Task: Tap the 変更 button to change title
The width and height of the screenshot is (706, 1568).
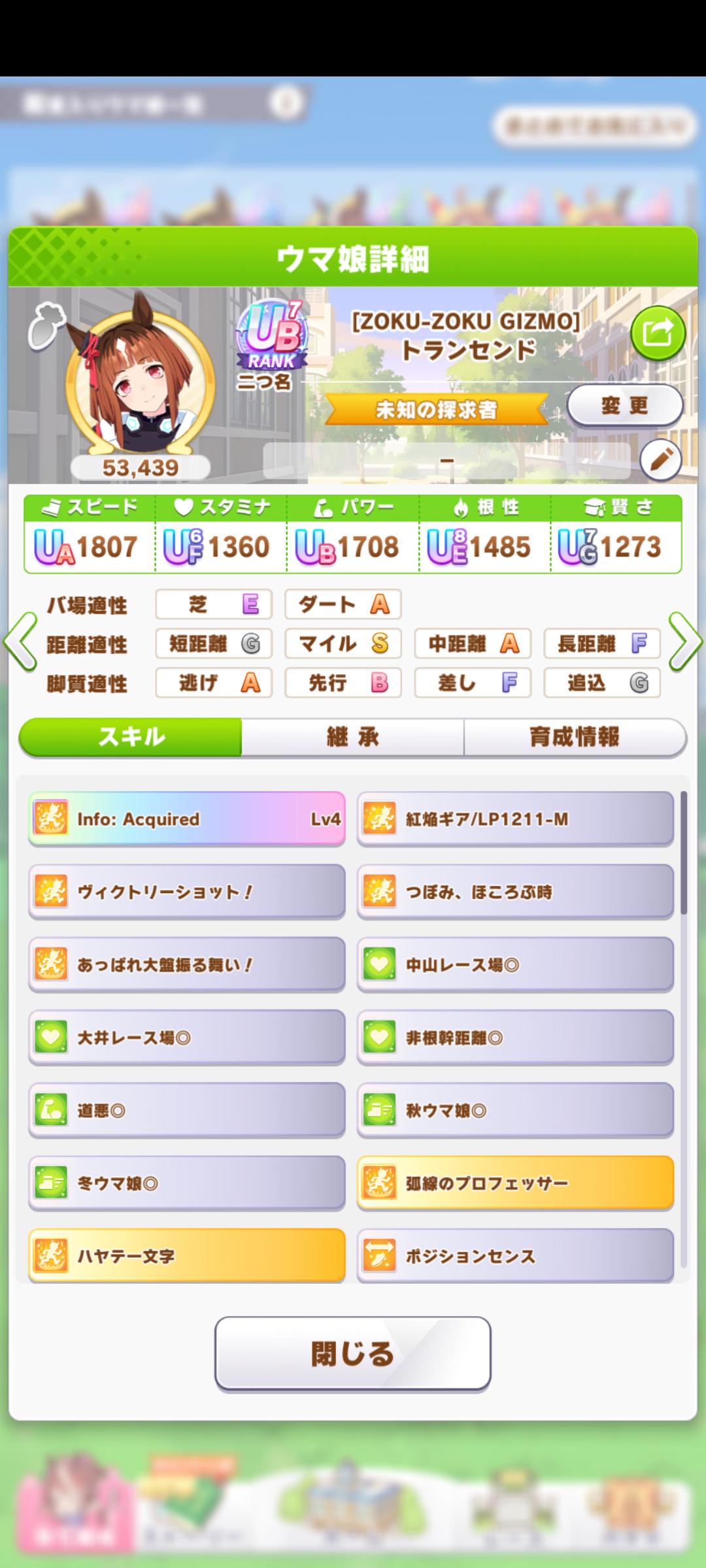Action: point(624,406)
